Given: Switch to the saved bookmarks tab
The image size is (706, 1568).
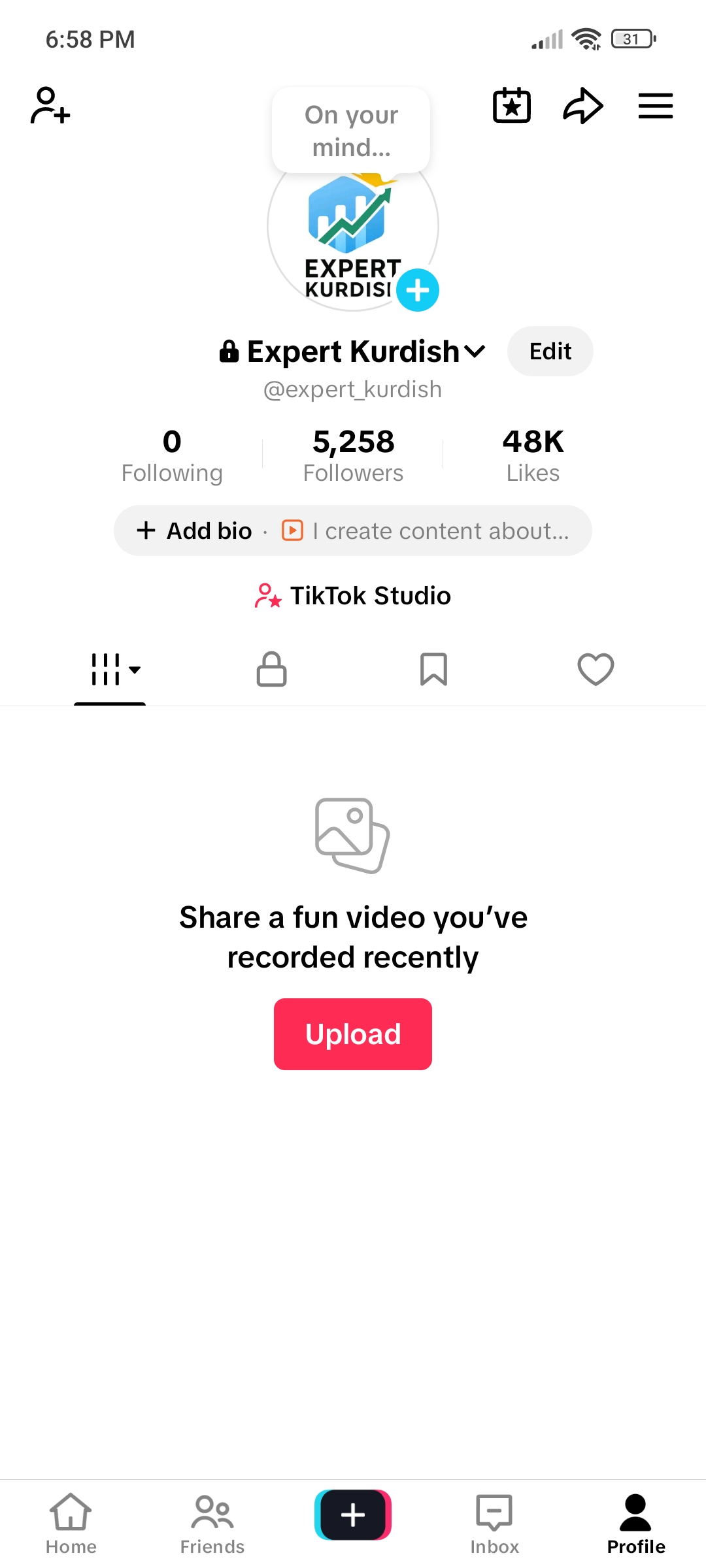Looking at the screenshot, I should pyautogui.click(x=433, y=670).
